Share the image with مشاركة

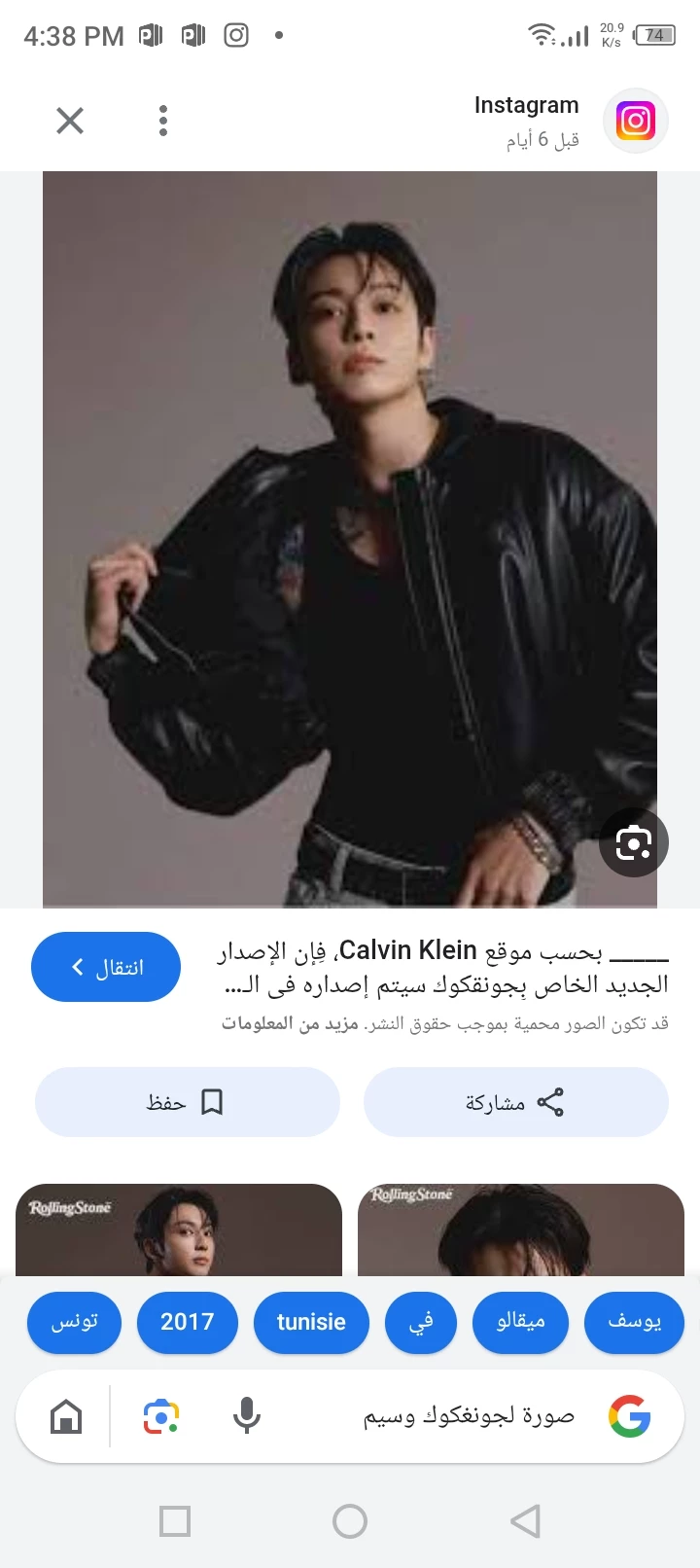click(515, 1102)
